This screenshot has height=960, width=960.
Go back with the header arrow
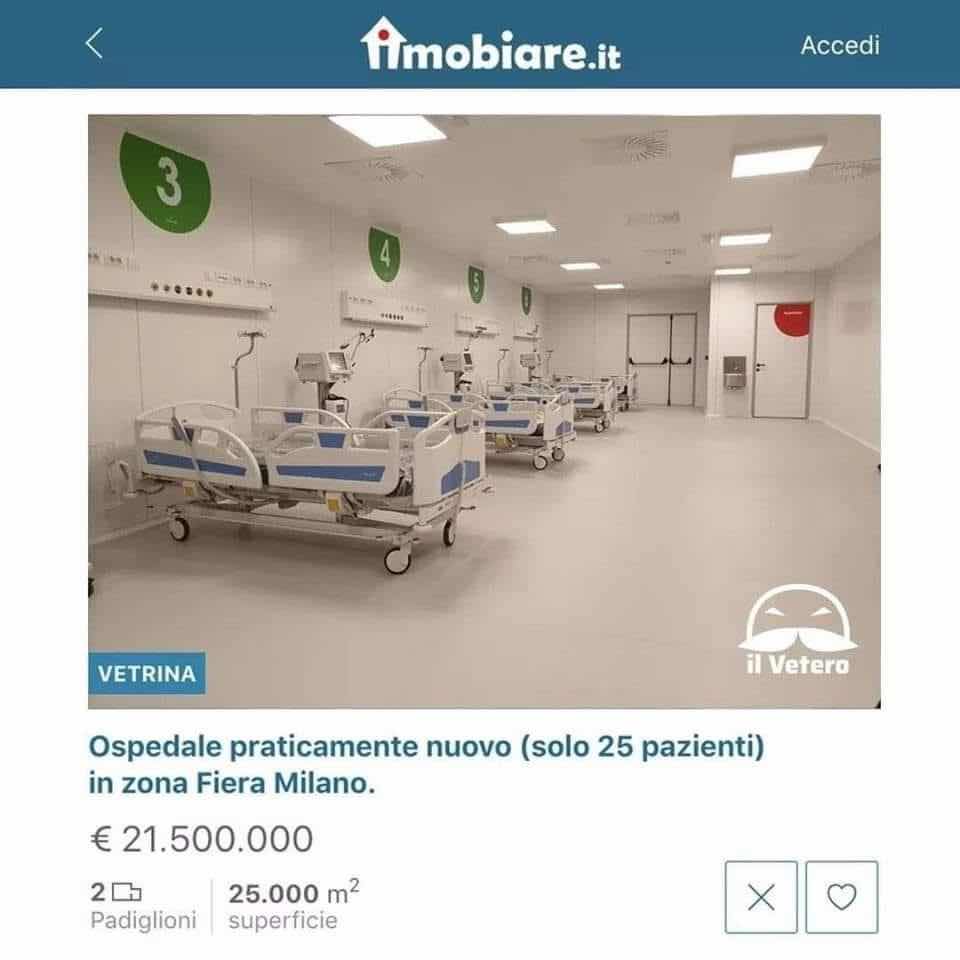[x=95, y=44]
